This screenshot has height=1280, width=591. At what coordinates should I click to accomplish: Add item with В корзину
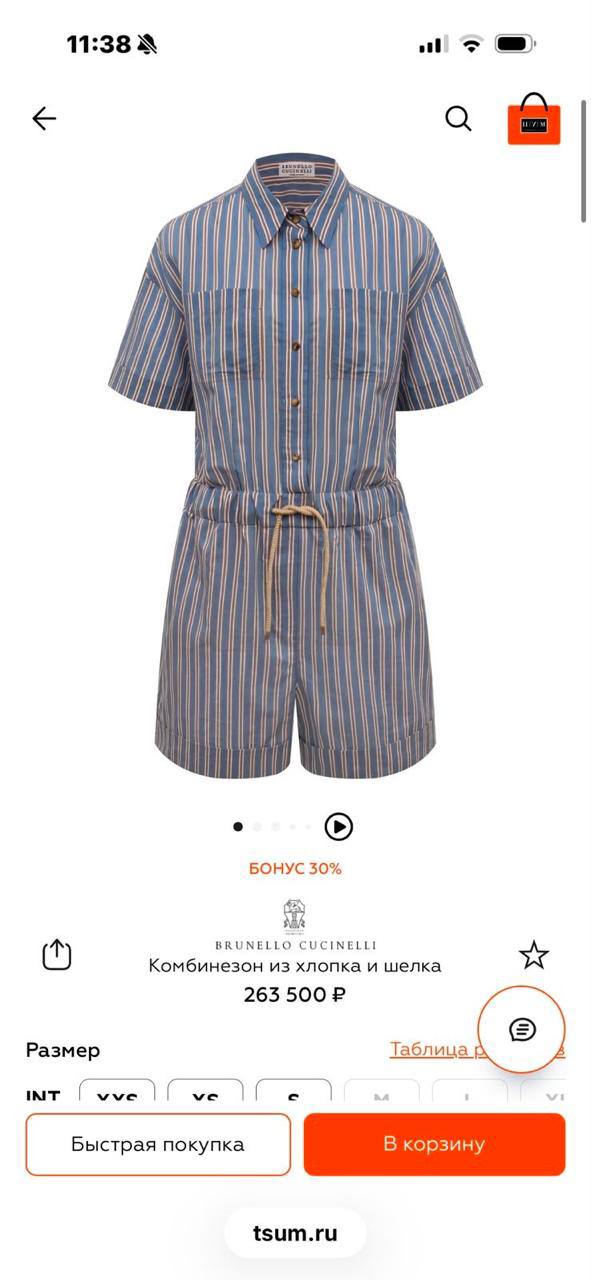pyautogui.click(x=434, y=1144)
